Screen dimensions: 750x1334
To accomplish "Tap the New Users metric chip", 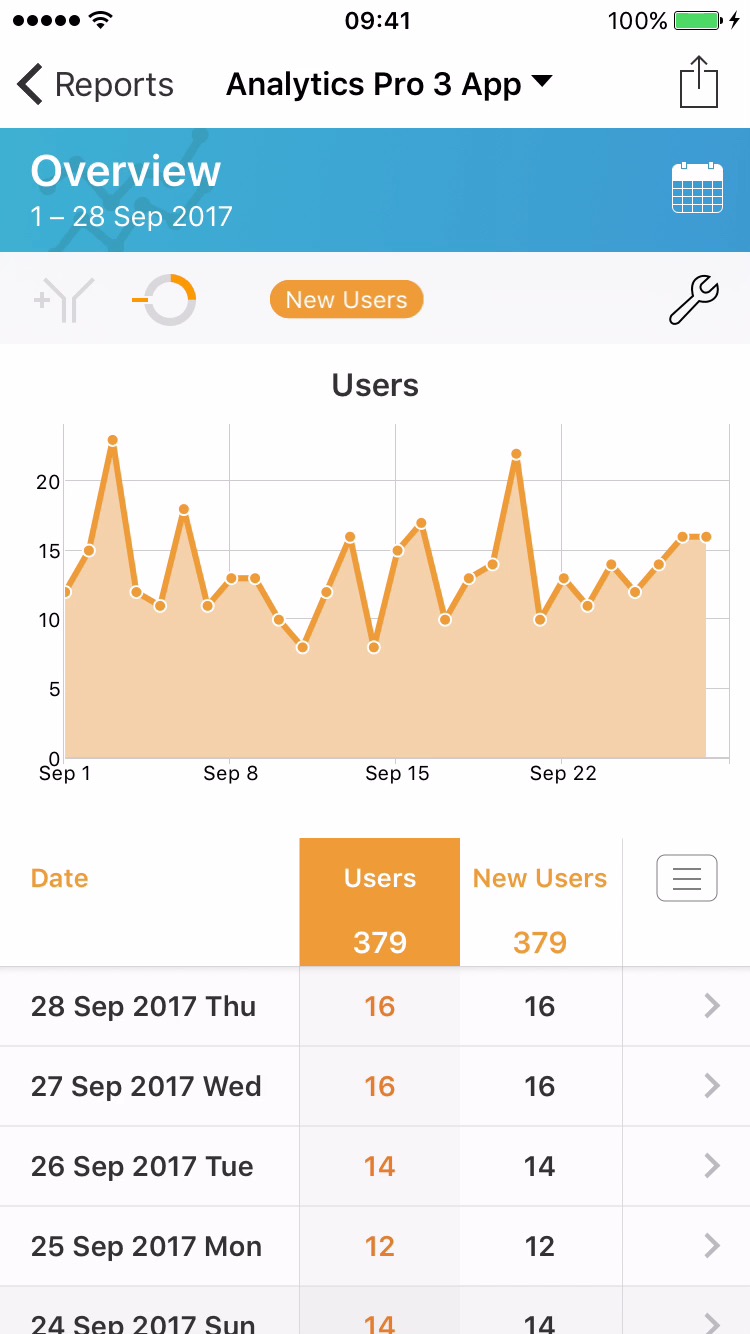I will pyautogui.click(x=346, y=300).
